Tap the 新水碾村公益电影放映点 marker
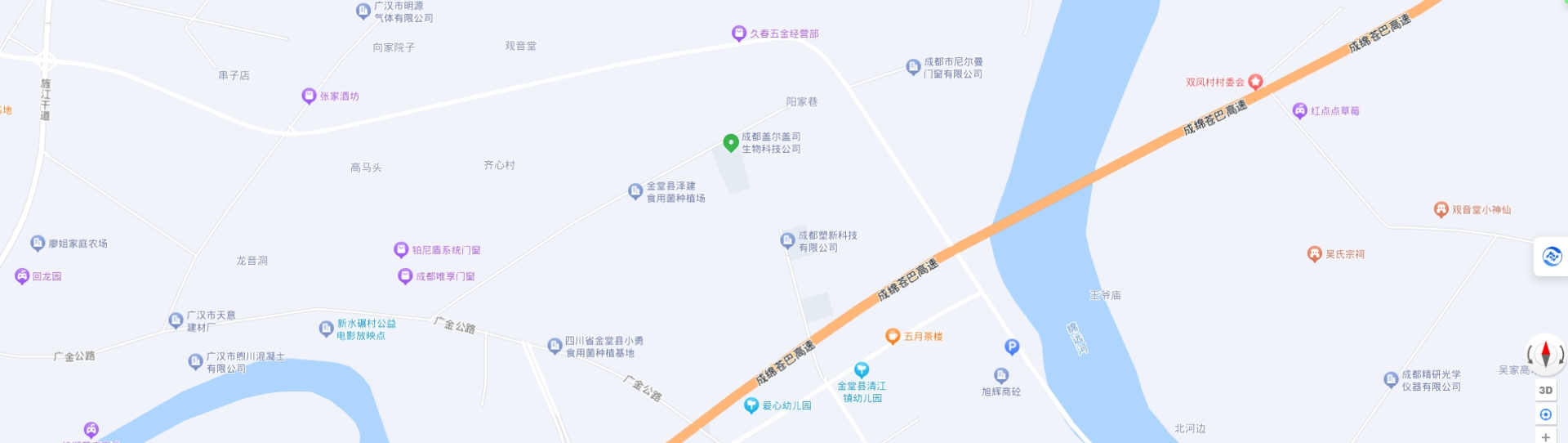Image resolution: width=1568 pixels, height=443 pixels. coord(326,329)
